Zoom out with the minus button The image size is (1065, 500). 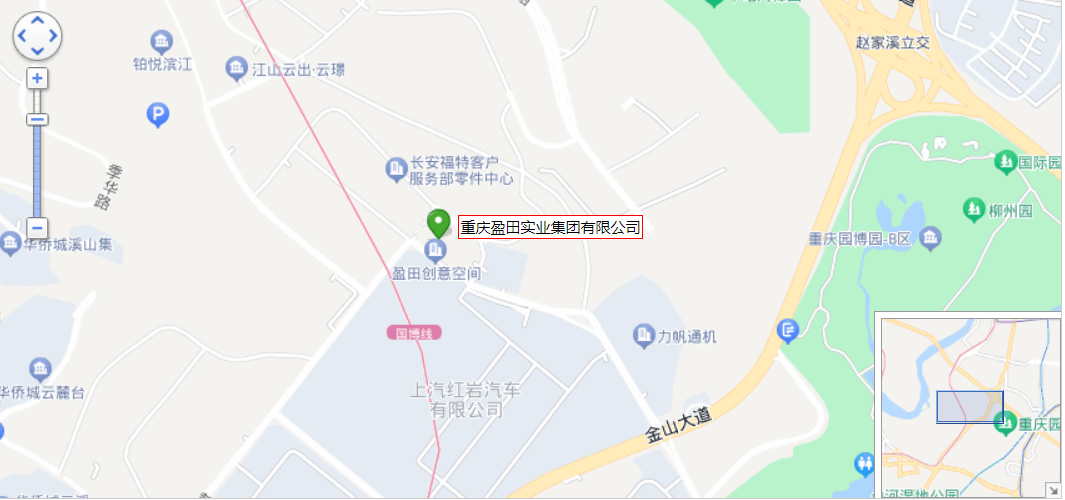[37, 228]
